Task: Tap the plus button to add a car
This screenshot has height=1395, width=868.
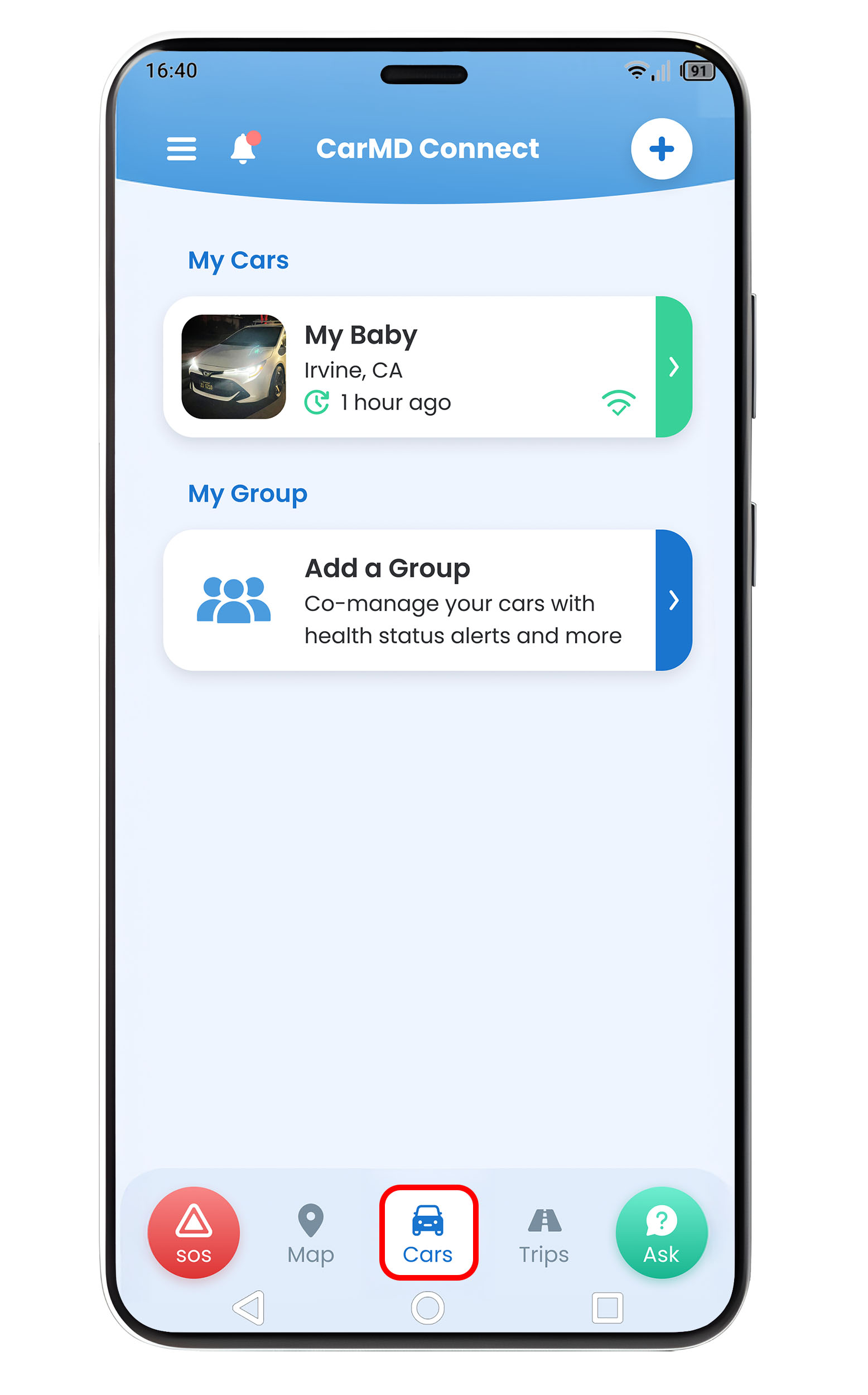Action: [x=662, y=149]
